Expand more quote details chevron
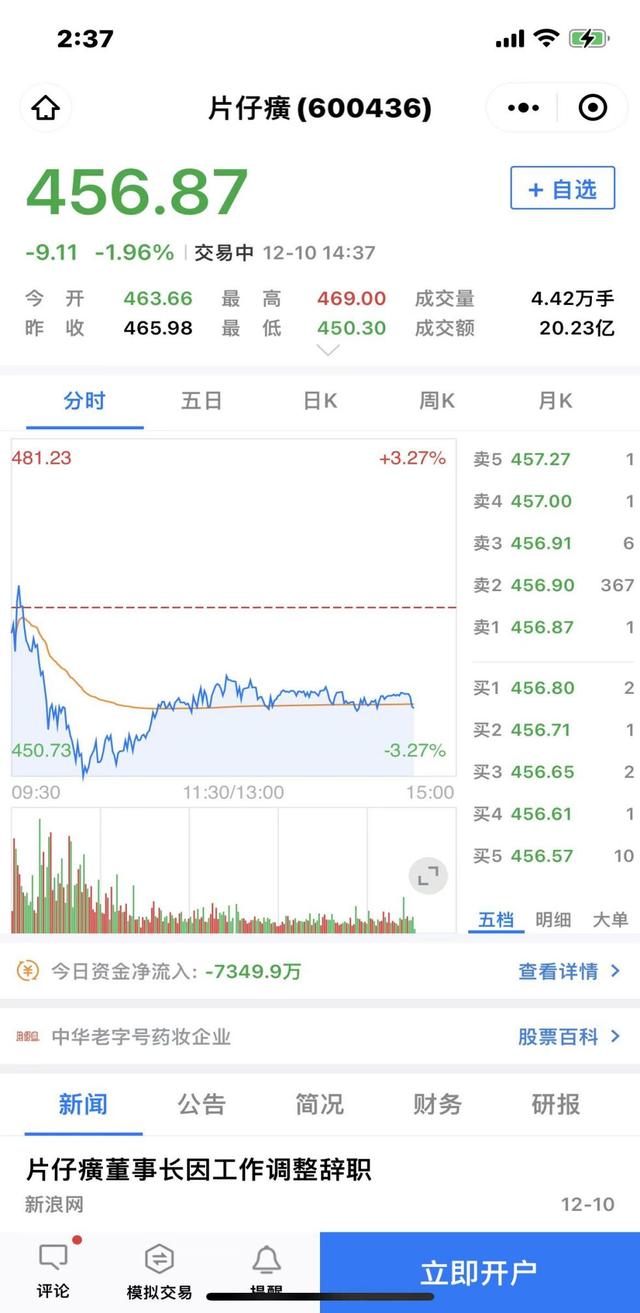The width and height of the screenshot is (640, 1313). (x=328, y=350)
